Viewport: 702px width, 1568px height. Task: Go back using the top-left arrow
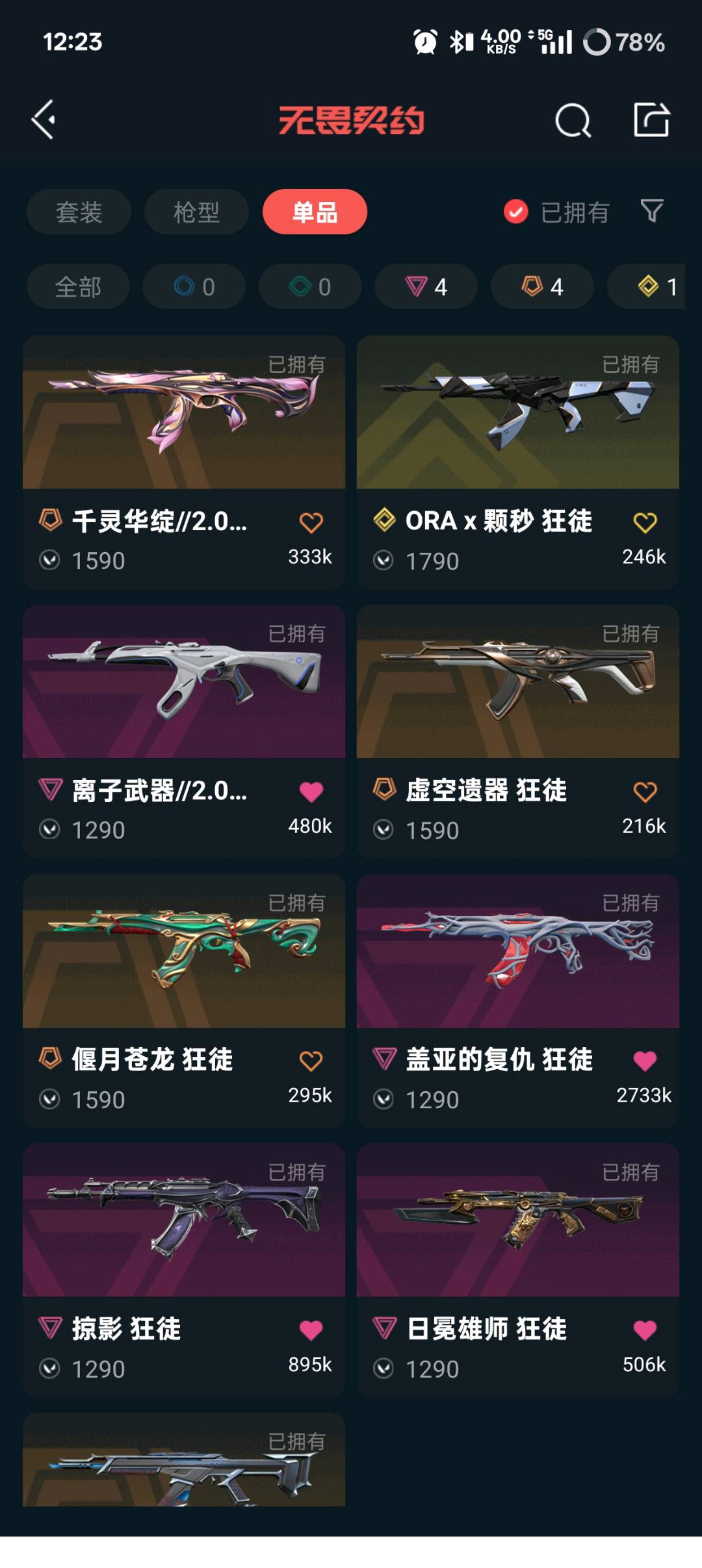[44, 120]
